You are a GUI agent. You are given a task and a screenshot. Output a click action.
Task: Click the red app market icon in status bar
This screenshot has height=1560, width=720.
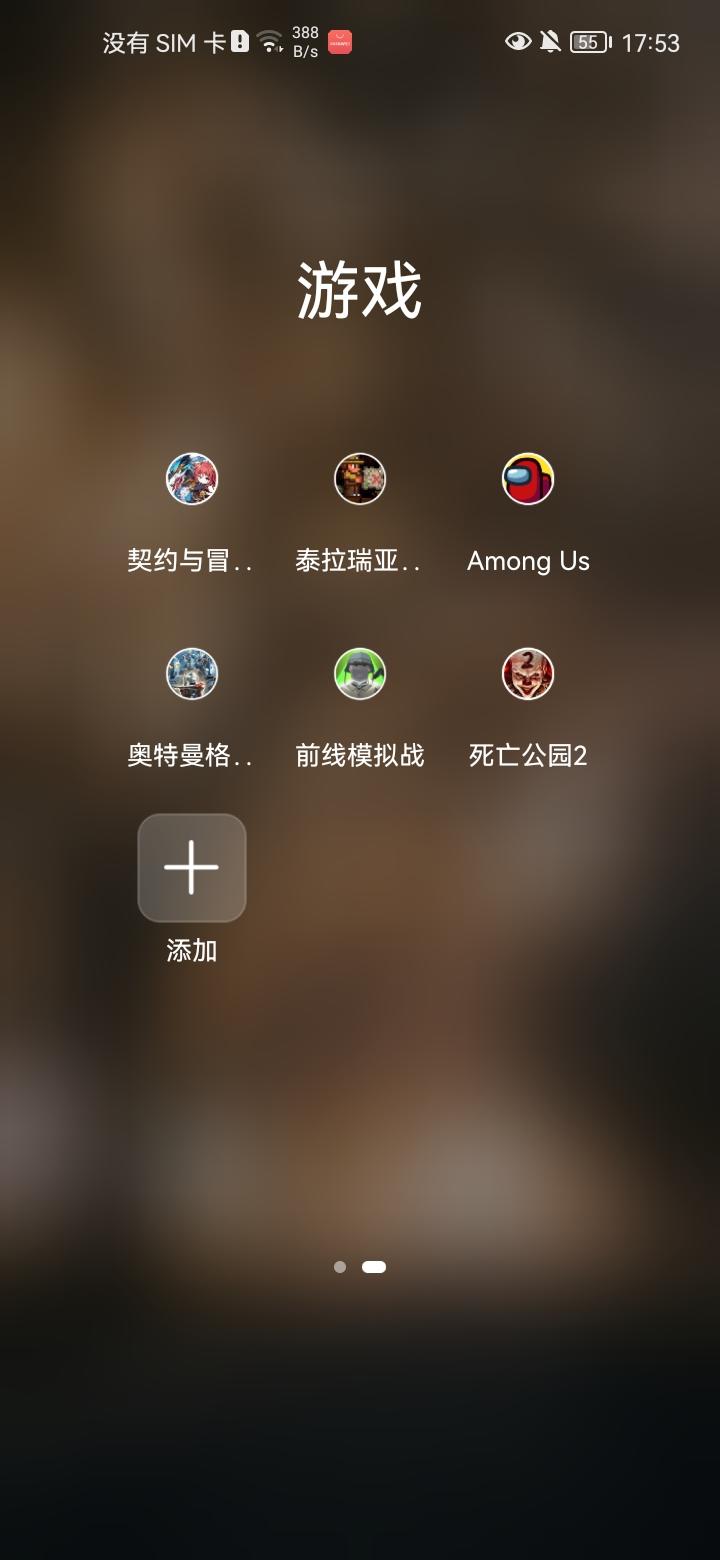pyautogui.click(x=339, y=43)
